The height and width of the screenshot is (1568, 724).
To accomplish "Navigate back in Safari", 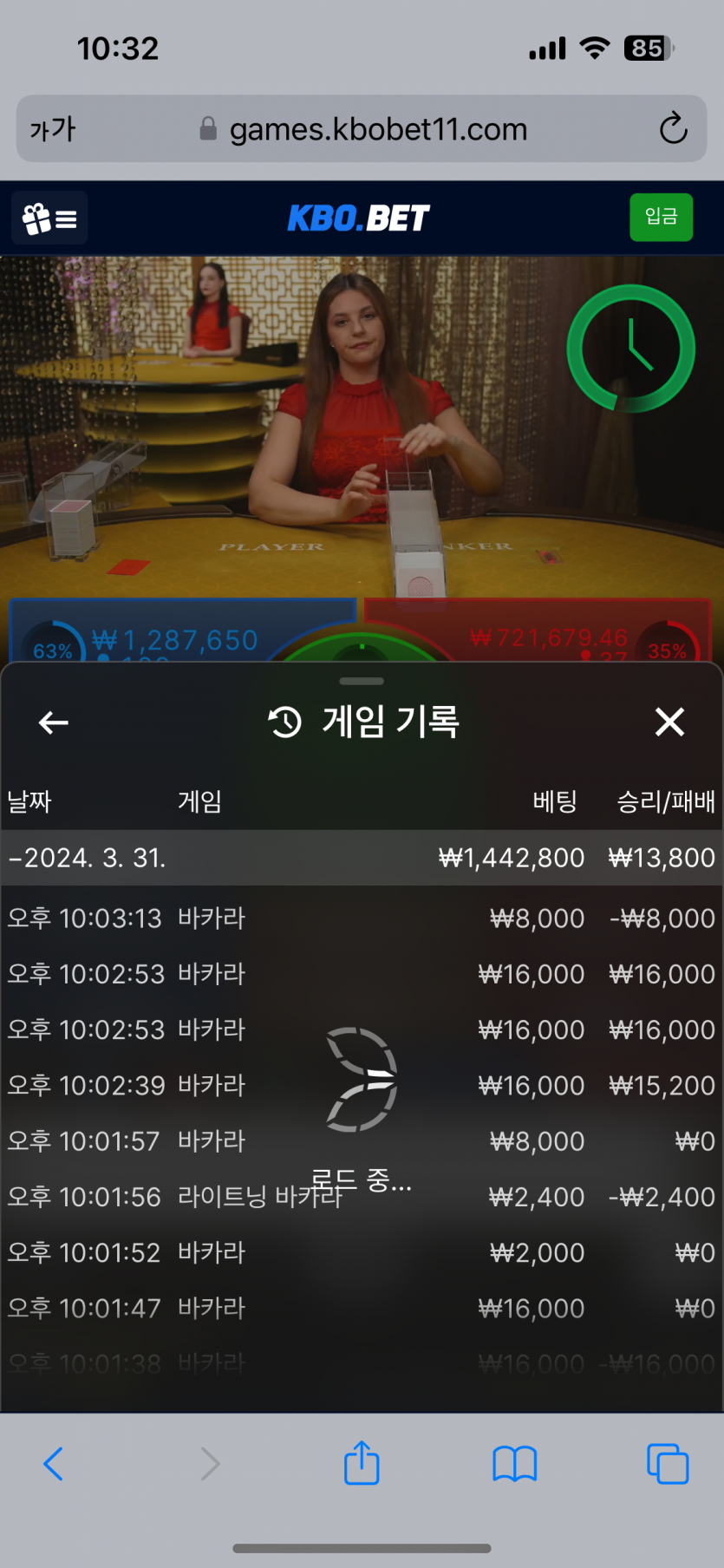I will (54, 1463).
